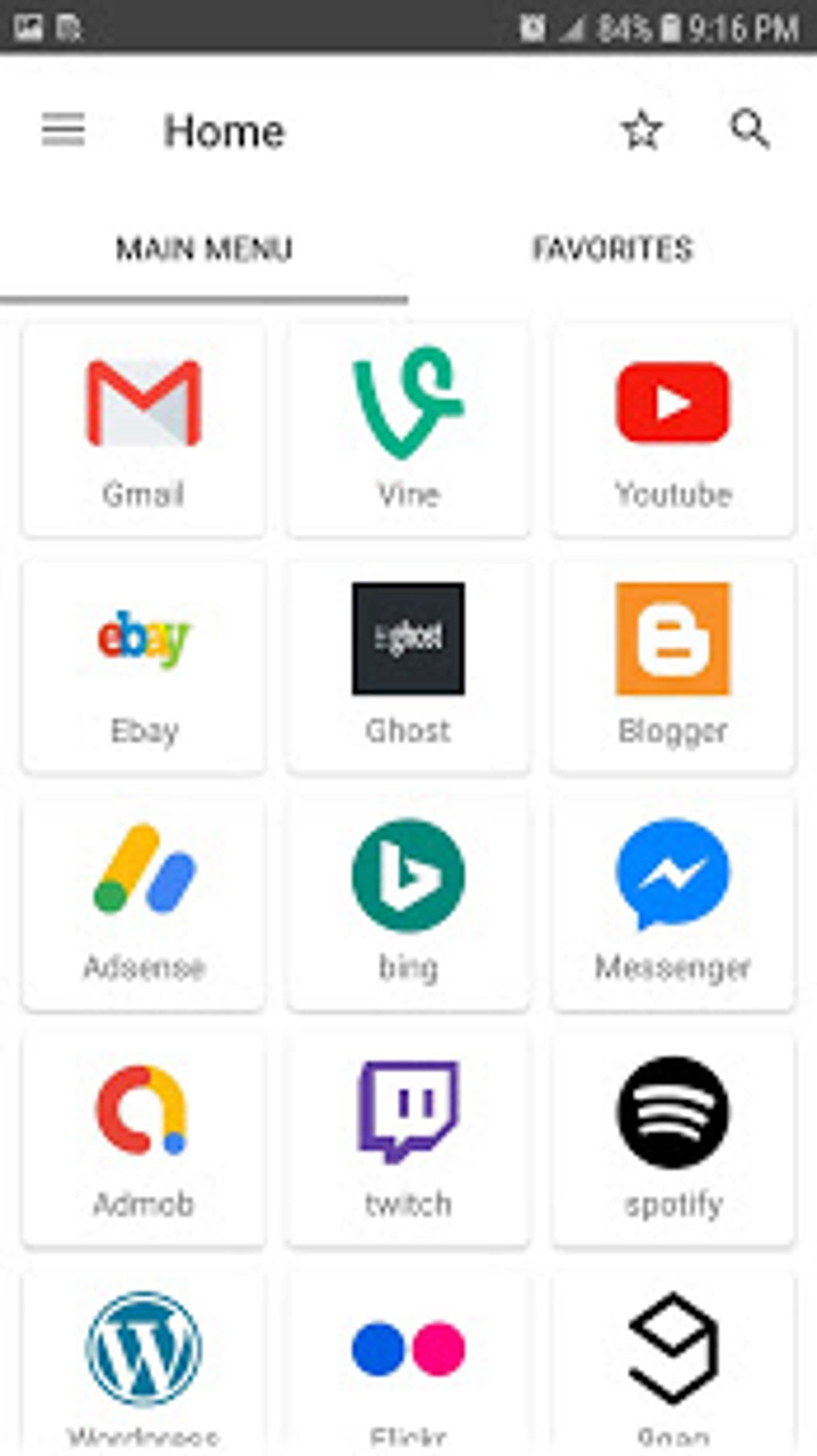Viewport: 817px width, 1456px height.
Task: Switch to the Favorites tab
Action: (613, 249)
